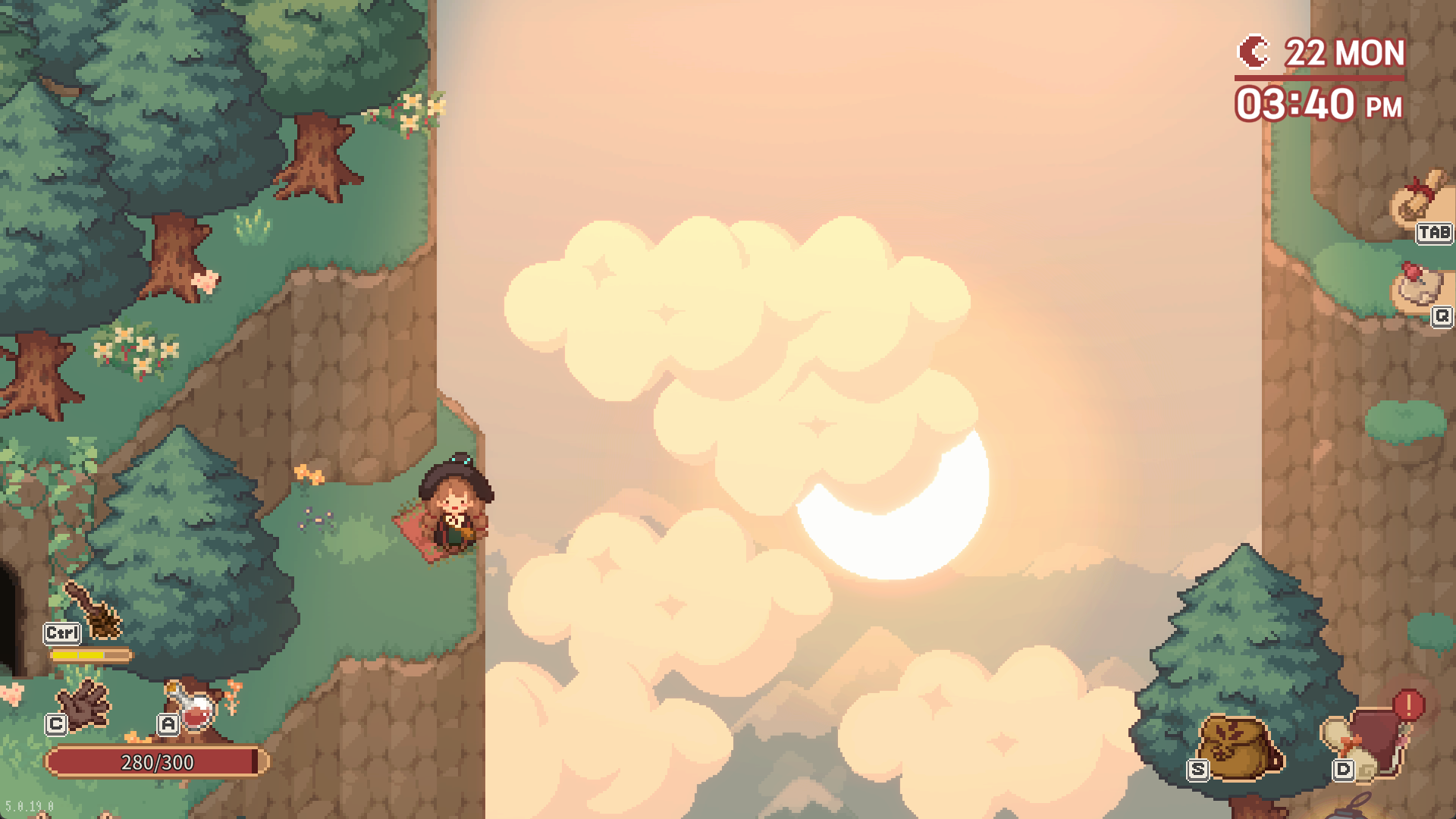Use the broom icon labeled Ctrl

(94, 611)
